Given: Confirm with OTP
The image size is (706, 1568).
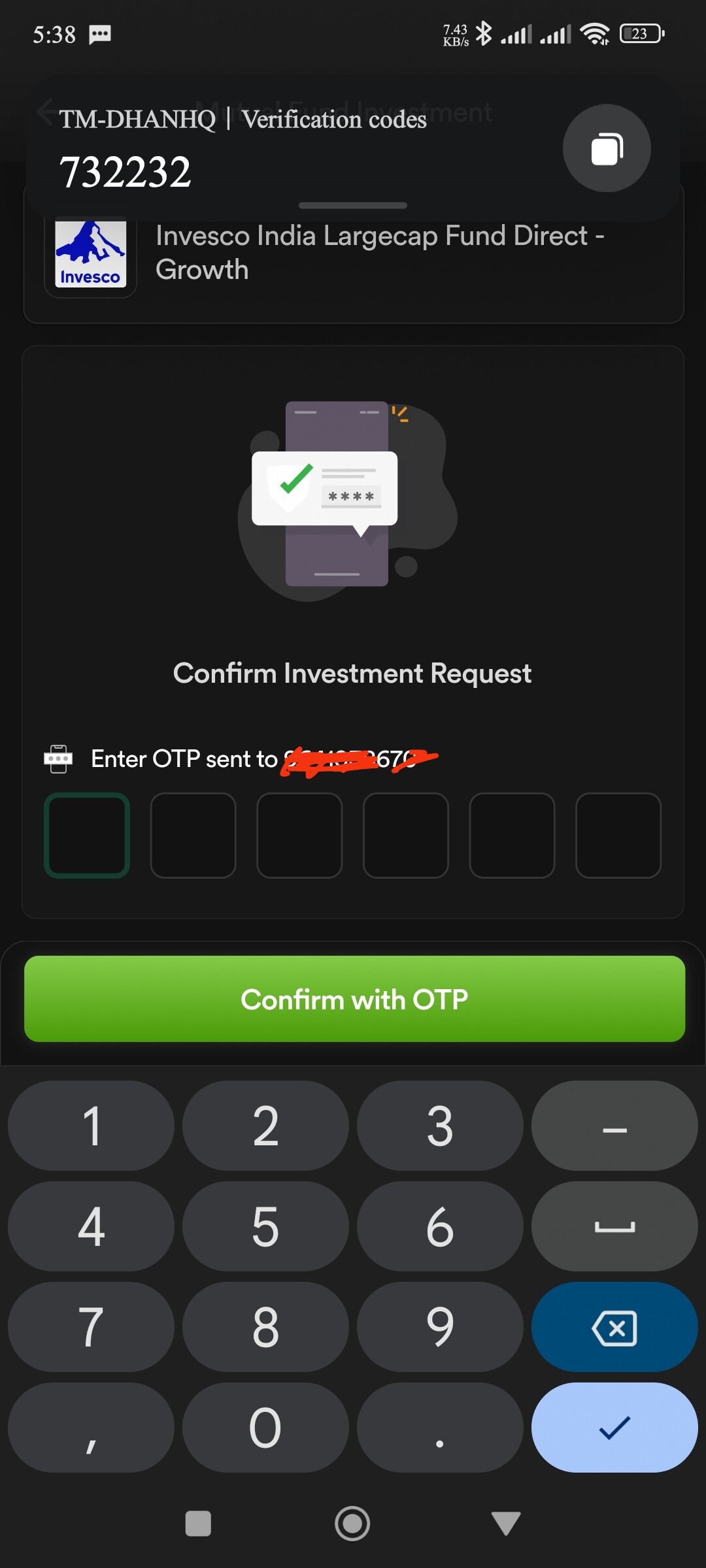Looking at the screenshot, I should (354, 999).
